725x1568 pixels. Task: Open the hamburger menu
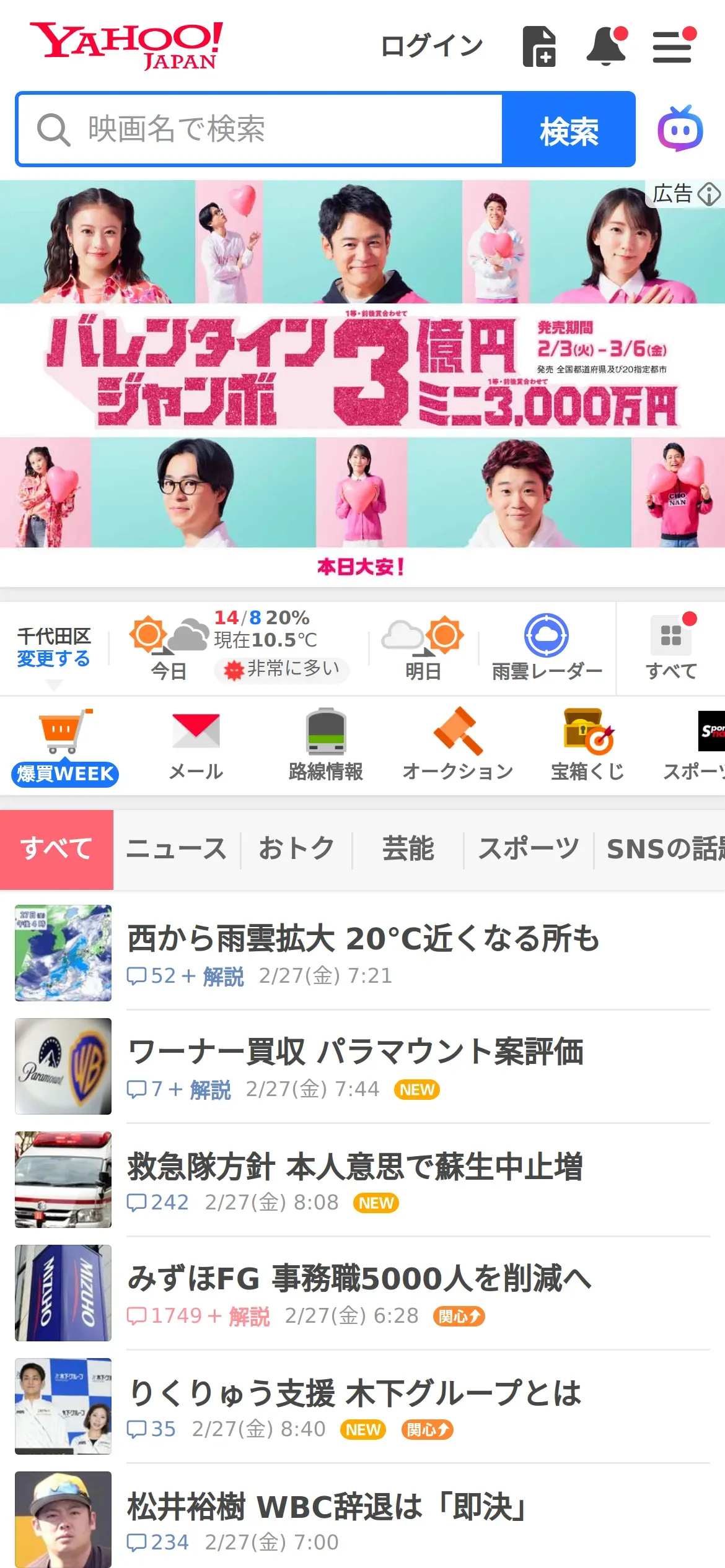(x=672, y=46)
